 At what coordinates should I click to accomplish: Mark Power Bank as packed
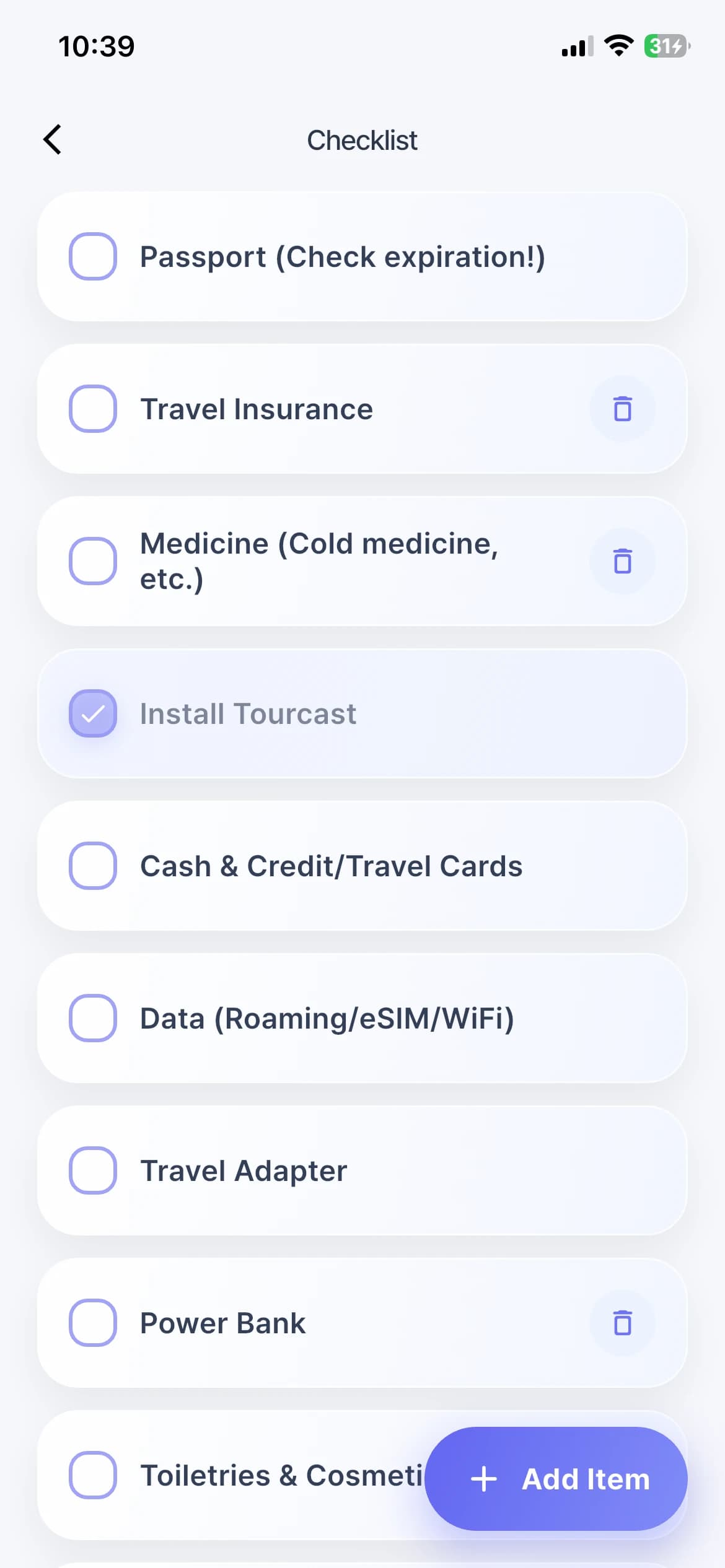tap(92, 1323)
